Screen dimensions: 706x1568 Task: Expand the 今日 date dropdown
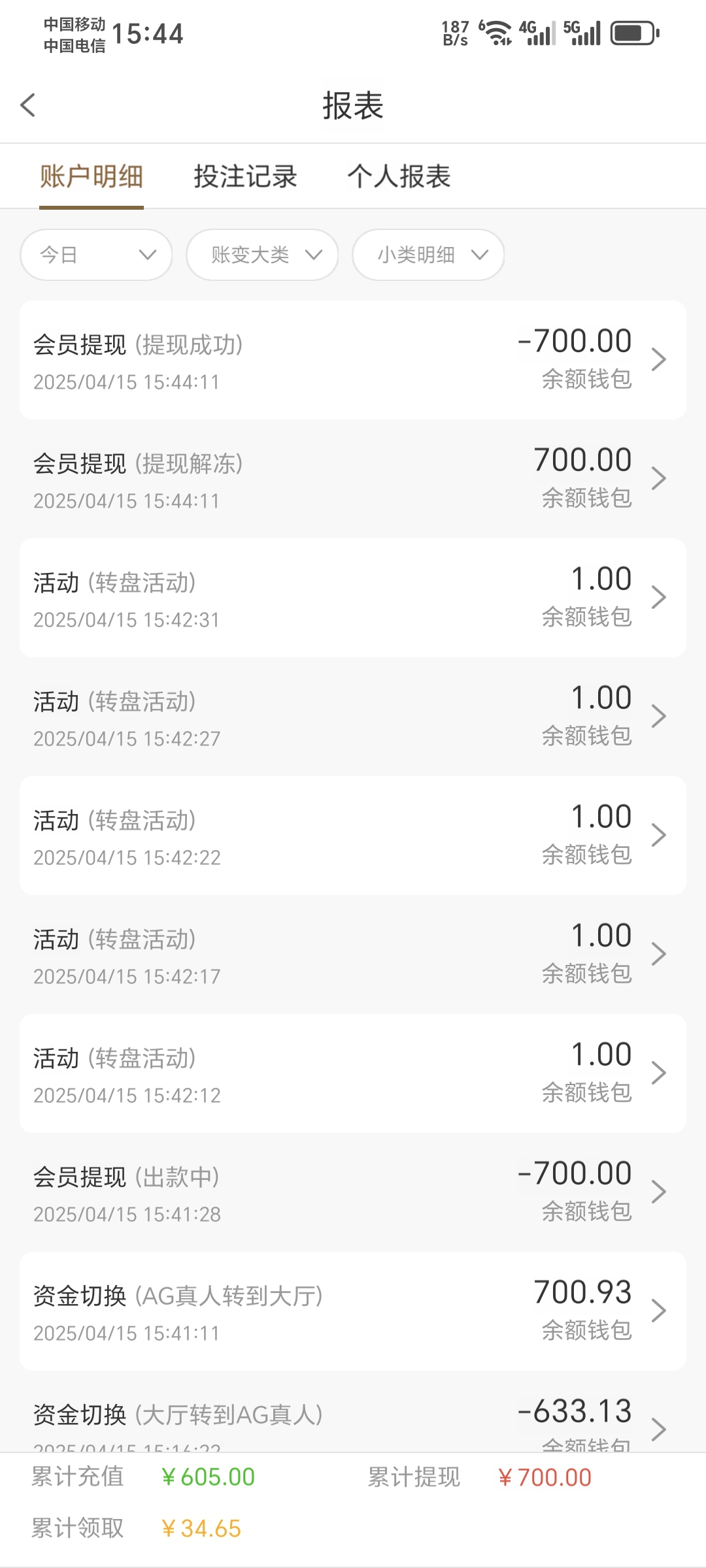point(97,255)
